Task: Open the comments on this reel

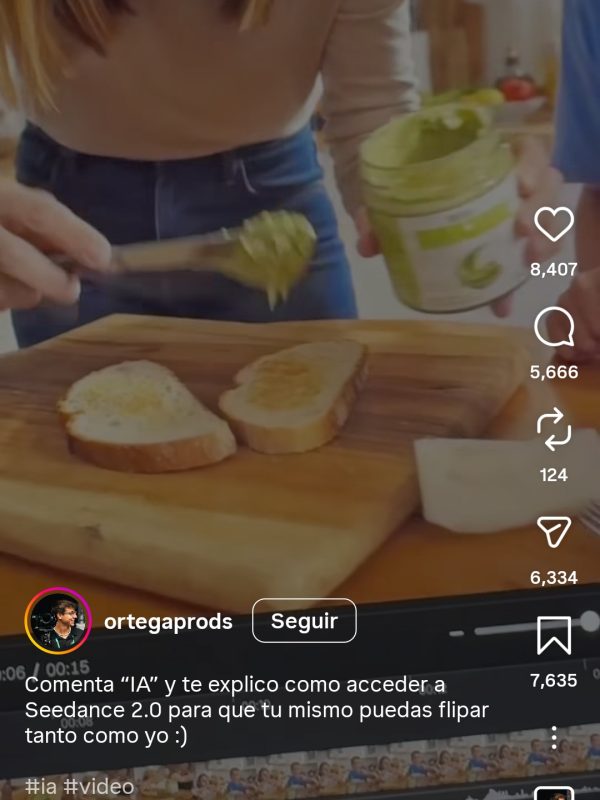Action: coord(554,327)
